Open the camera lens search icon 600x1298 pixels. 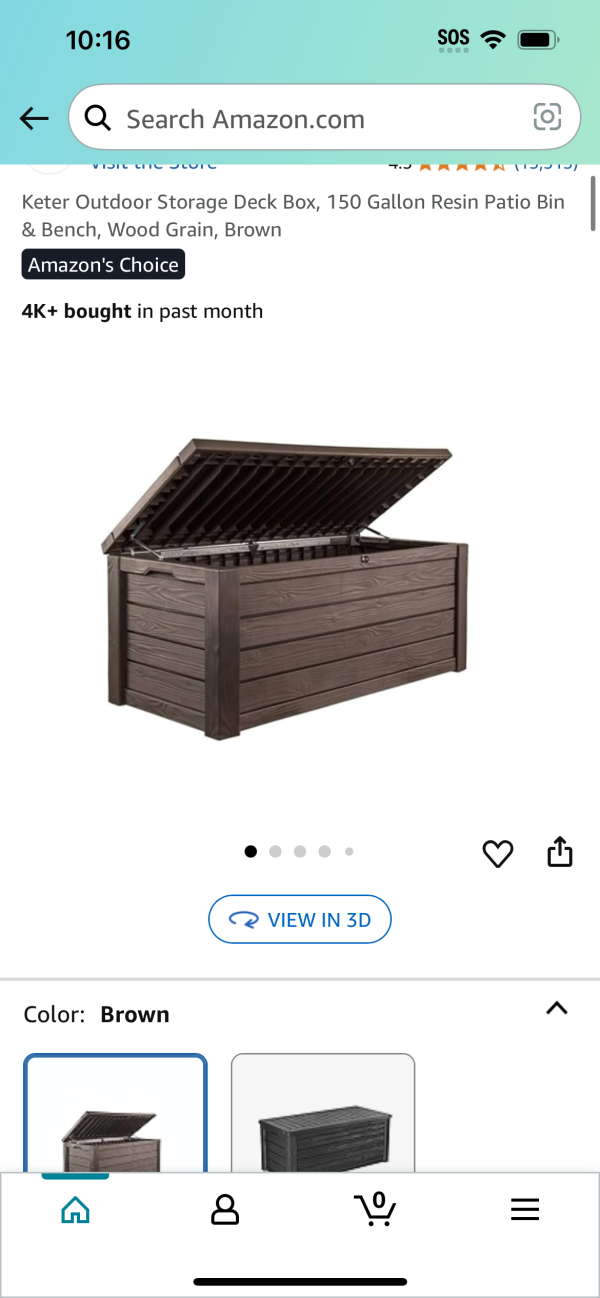(x=547, y=118)
